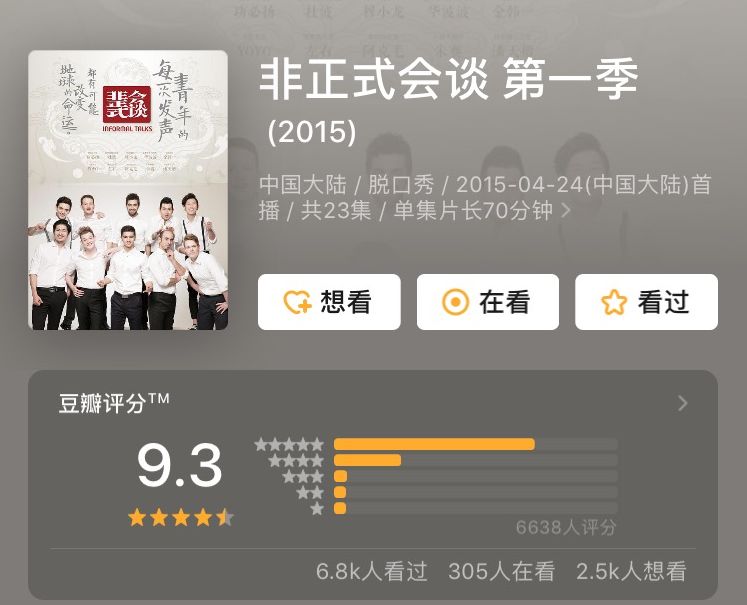Image resolution: width=747 pixels, height=605 pixels.
Task: Mark the show as 看过
Action: click(646, 302)
